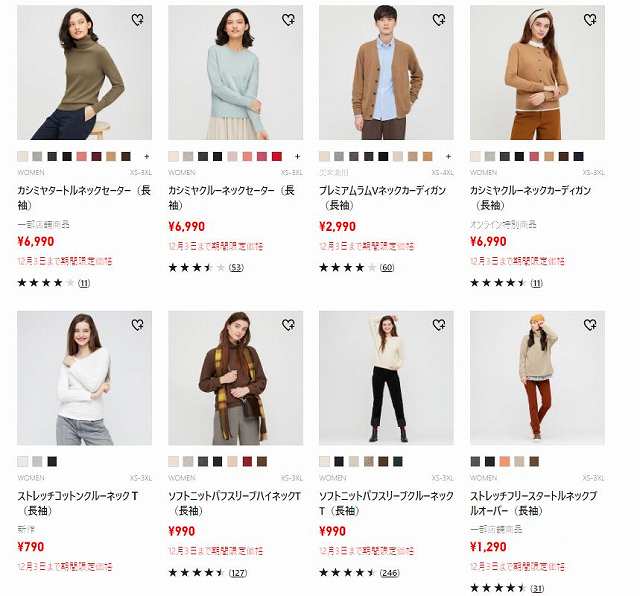View the ソフトニットパフスリーブクルーネックT item
640x596 pixels.
point(386,378)
